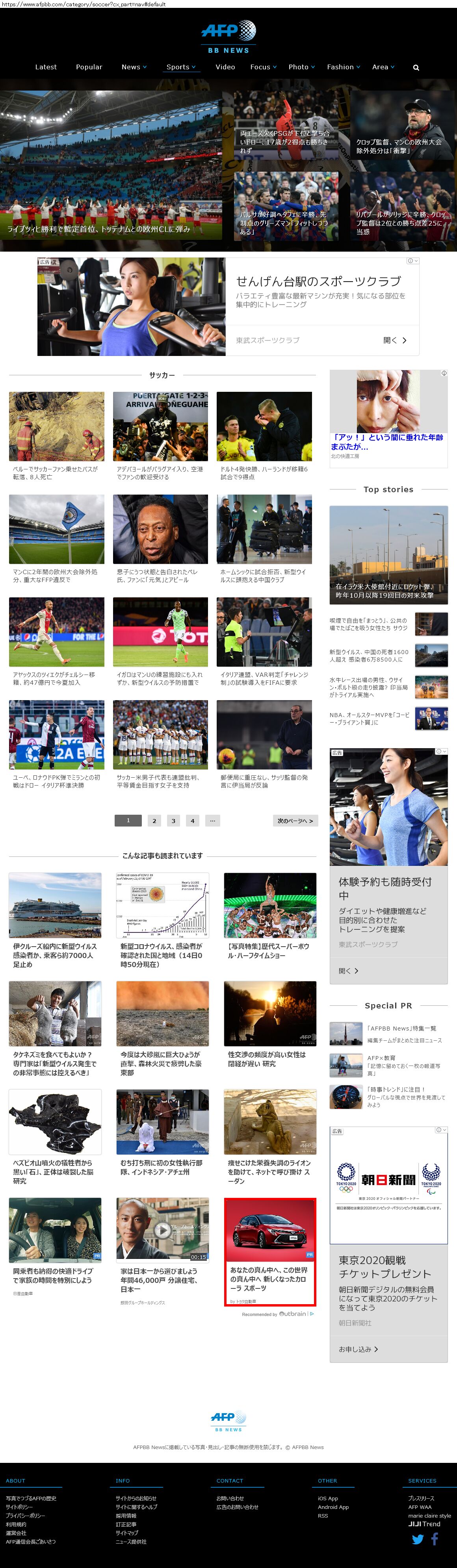This screenshot has width=457, height=1568.
Task: Open the Latest navigation item
Action: pyautogui.click(x=46, y=67)
